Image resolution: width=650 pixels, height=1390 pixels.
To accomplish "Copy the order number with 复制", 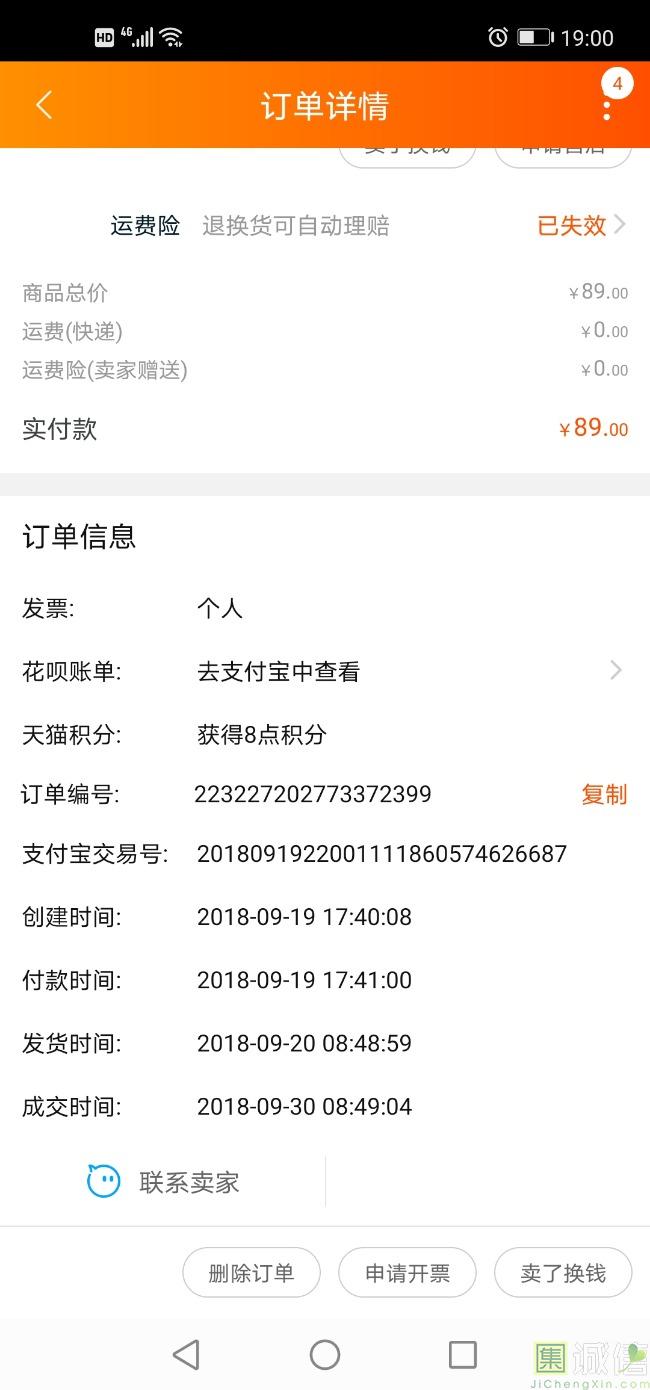I will pos(604,795).
